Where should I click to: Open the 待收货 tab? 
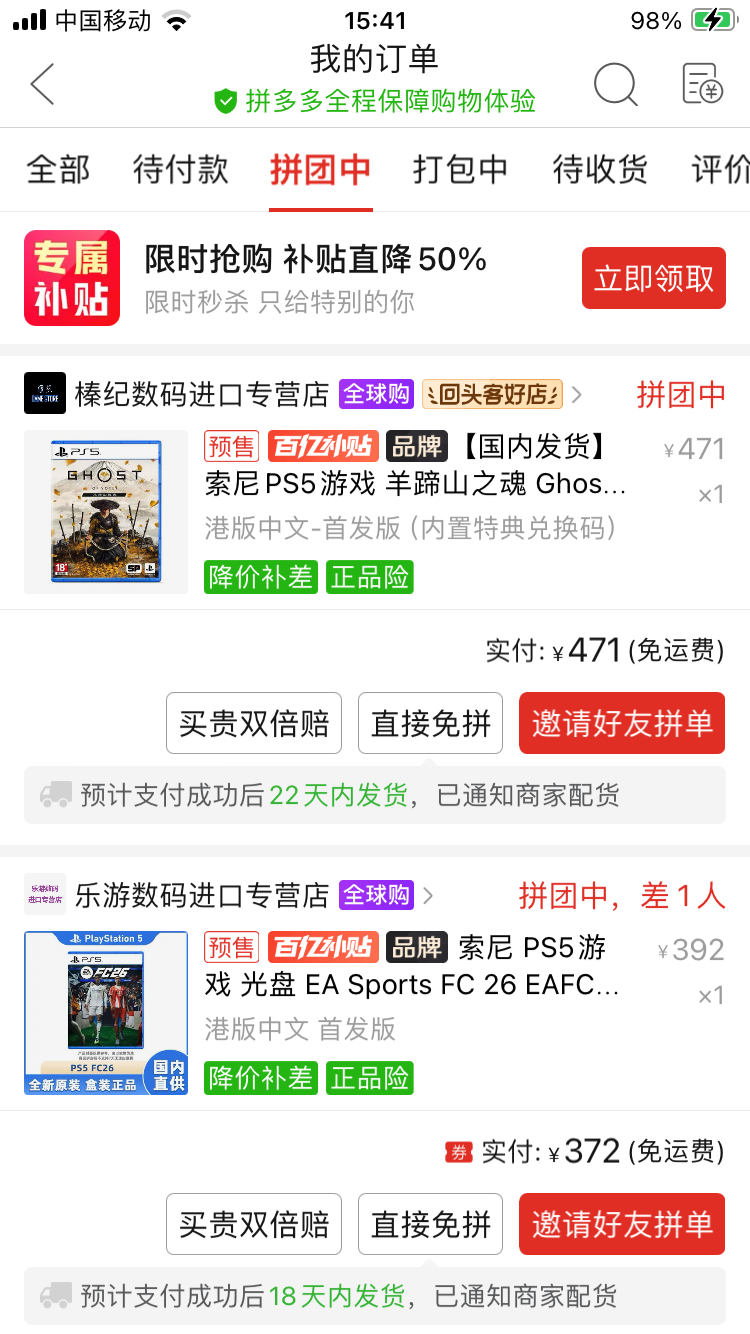coord(600,170)
